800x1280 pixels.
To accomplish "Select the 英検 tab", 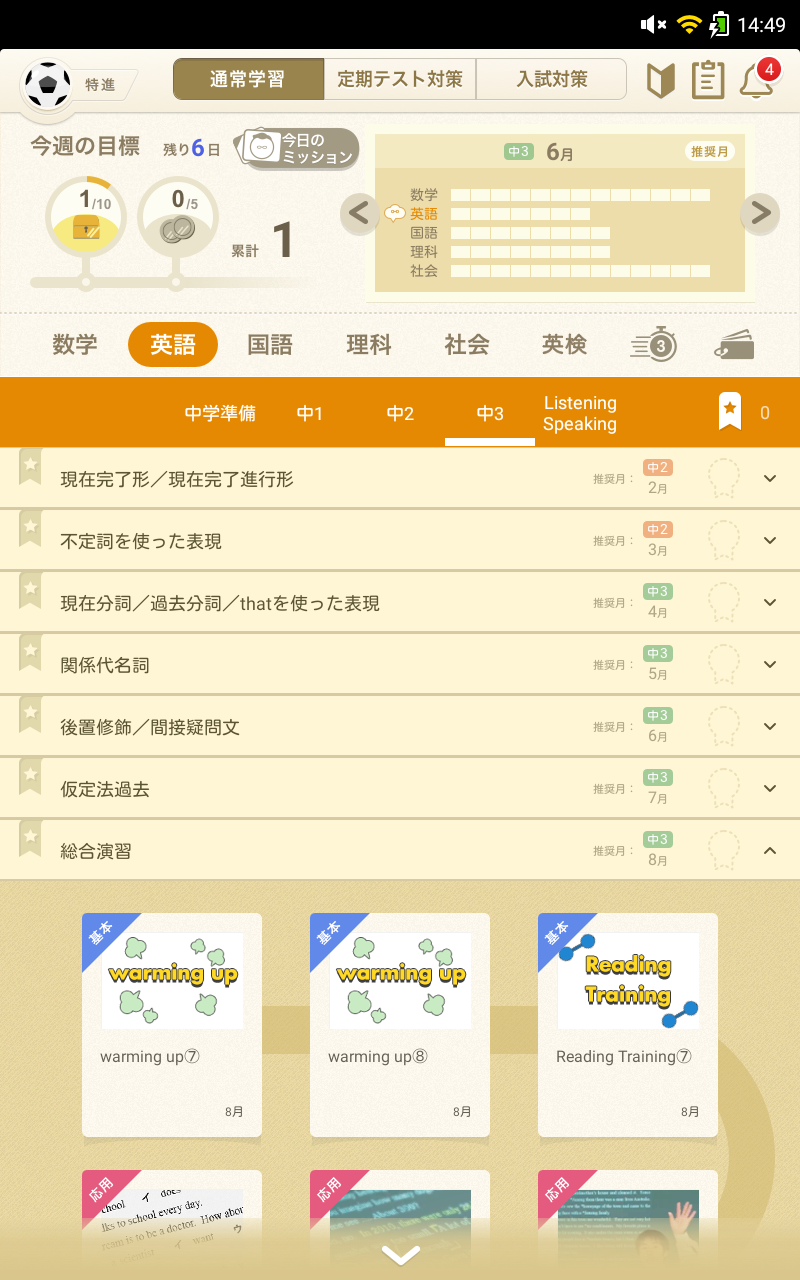I will pyautogui.click(x=564, y=345).
